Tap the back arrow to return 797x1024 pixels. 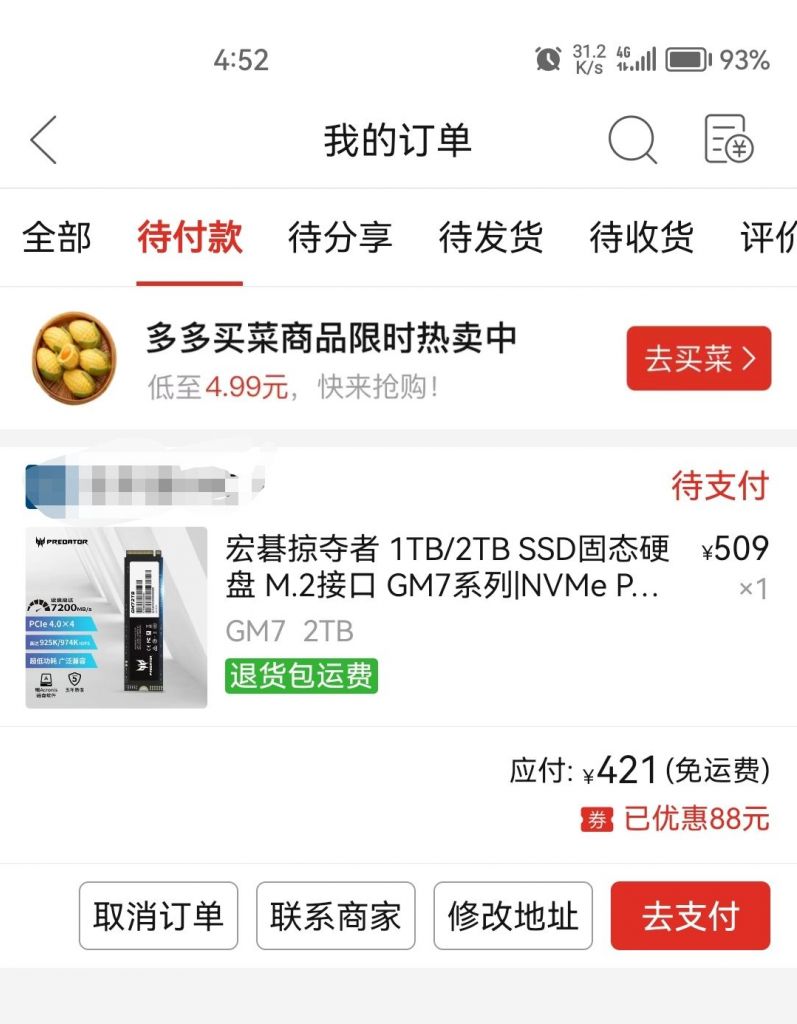[x=43, y=140]
